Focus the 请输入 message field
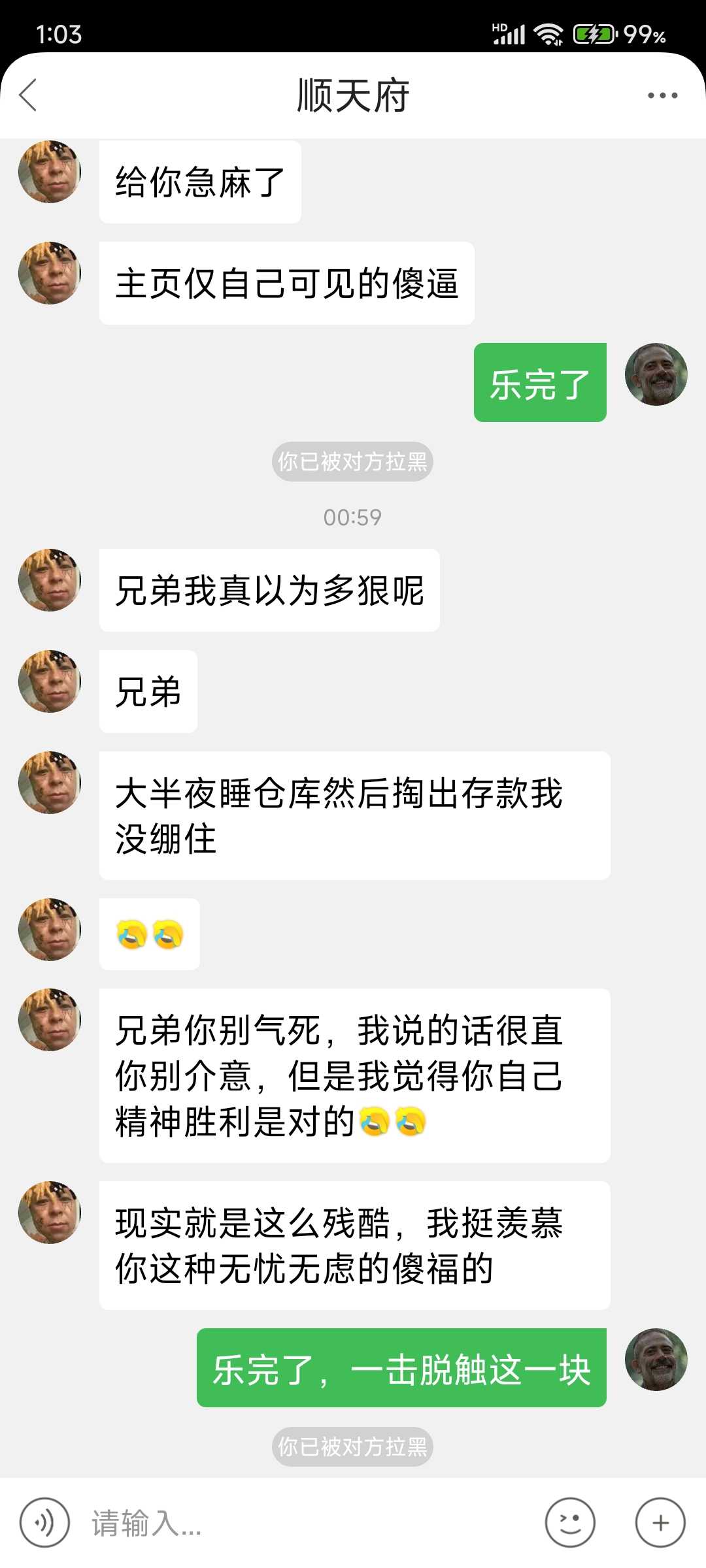Screen dimensions: 706x1568 point(307,1523)
